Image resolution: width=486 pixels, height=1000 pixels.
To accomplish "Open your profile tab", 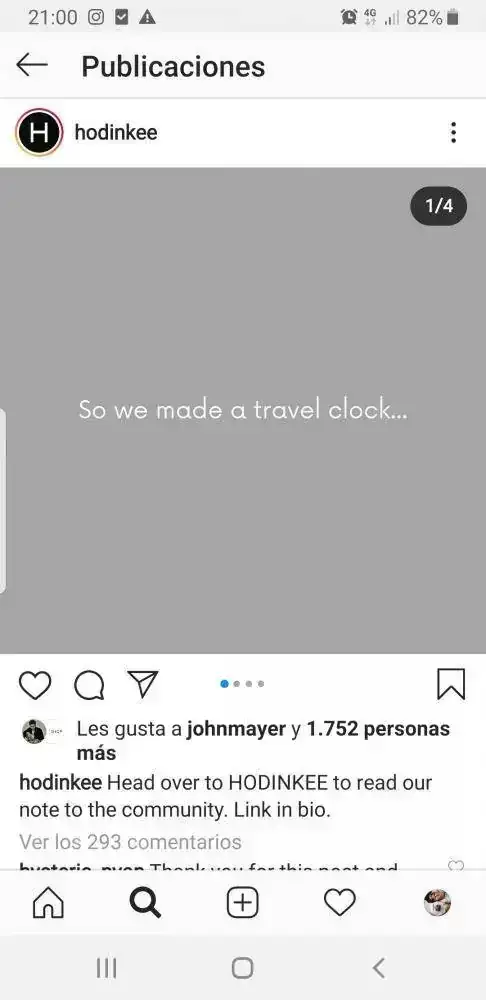I will [438, 903].
